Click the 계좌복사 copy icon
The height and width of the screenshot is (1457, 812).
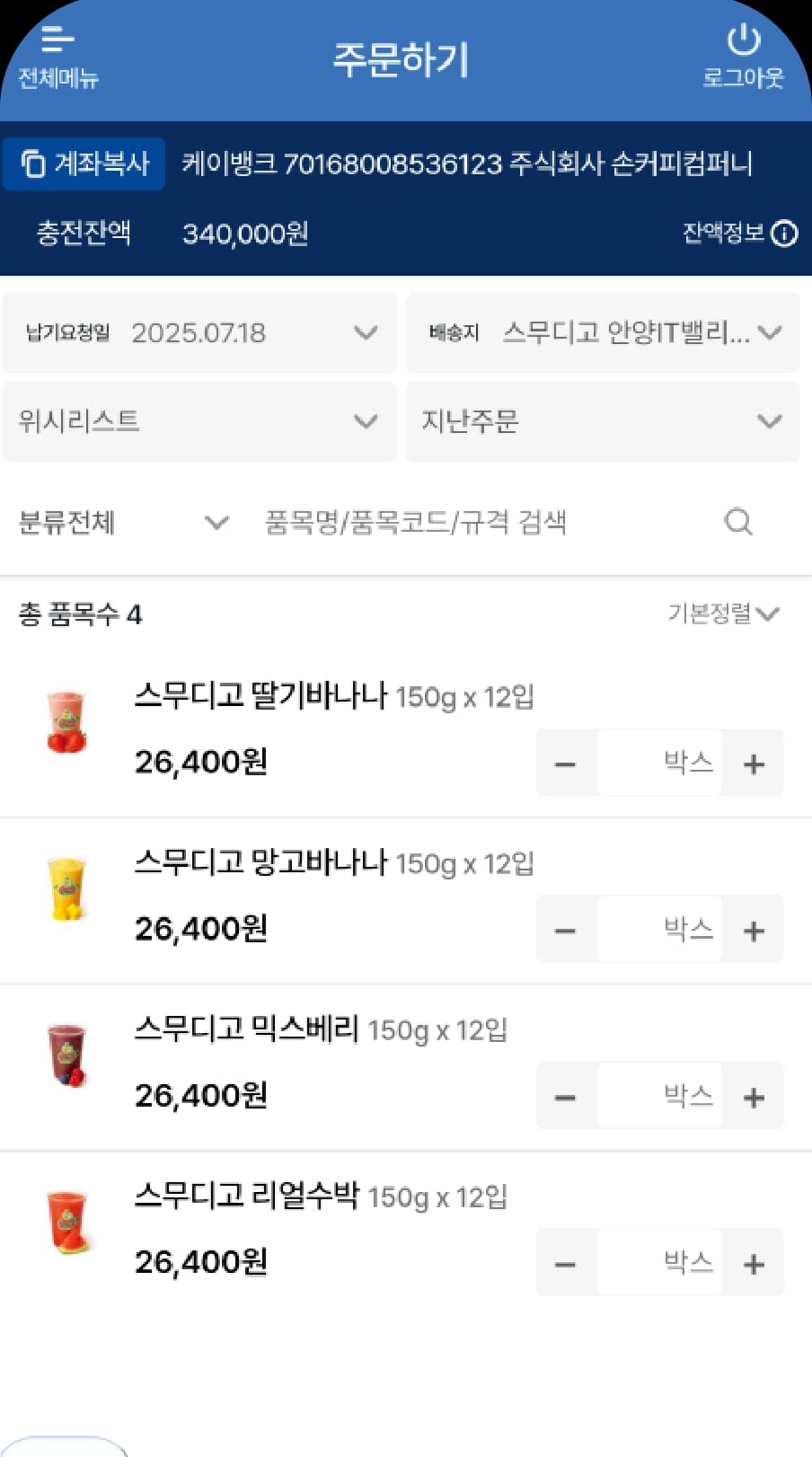point(32,163)
